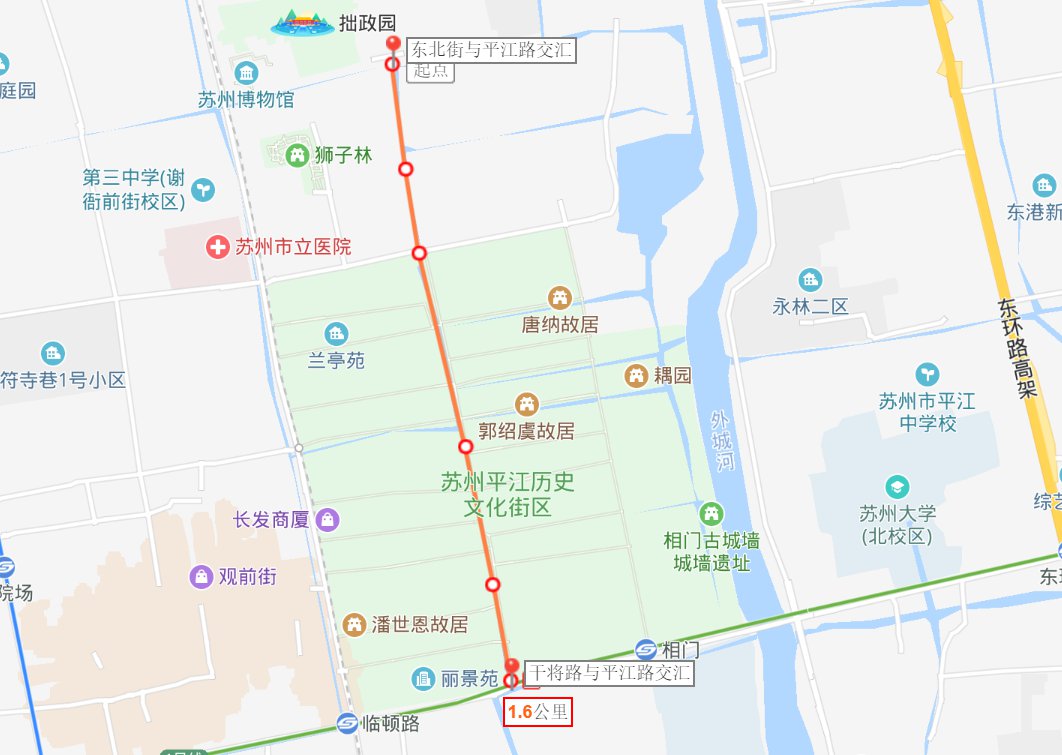Tap the 第三中学 school marker
The height and width of the screenshot is (755, 1062).
204,189
